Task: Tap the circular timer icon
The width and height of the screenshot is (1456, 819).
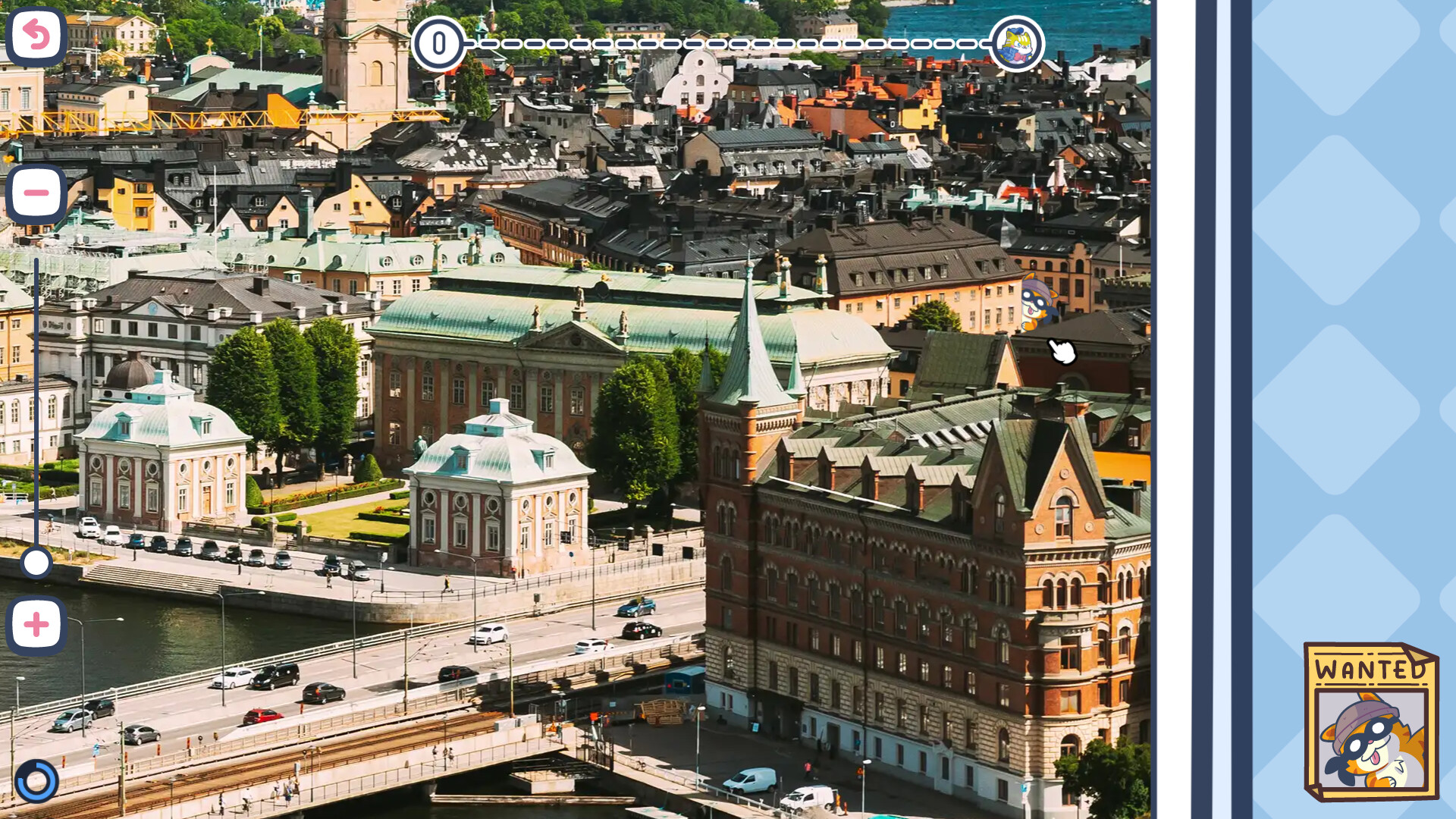Action: coord(36,781)
